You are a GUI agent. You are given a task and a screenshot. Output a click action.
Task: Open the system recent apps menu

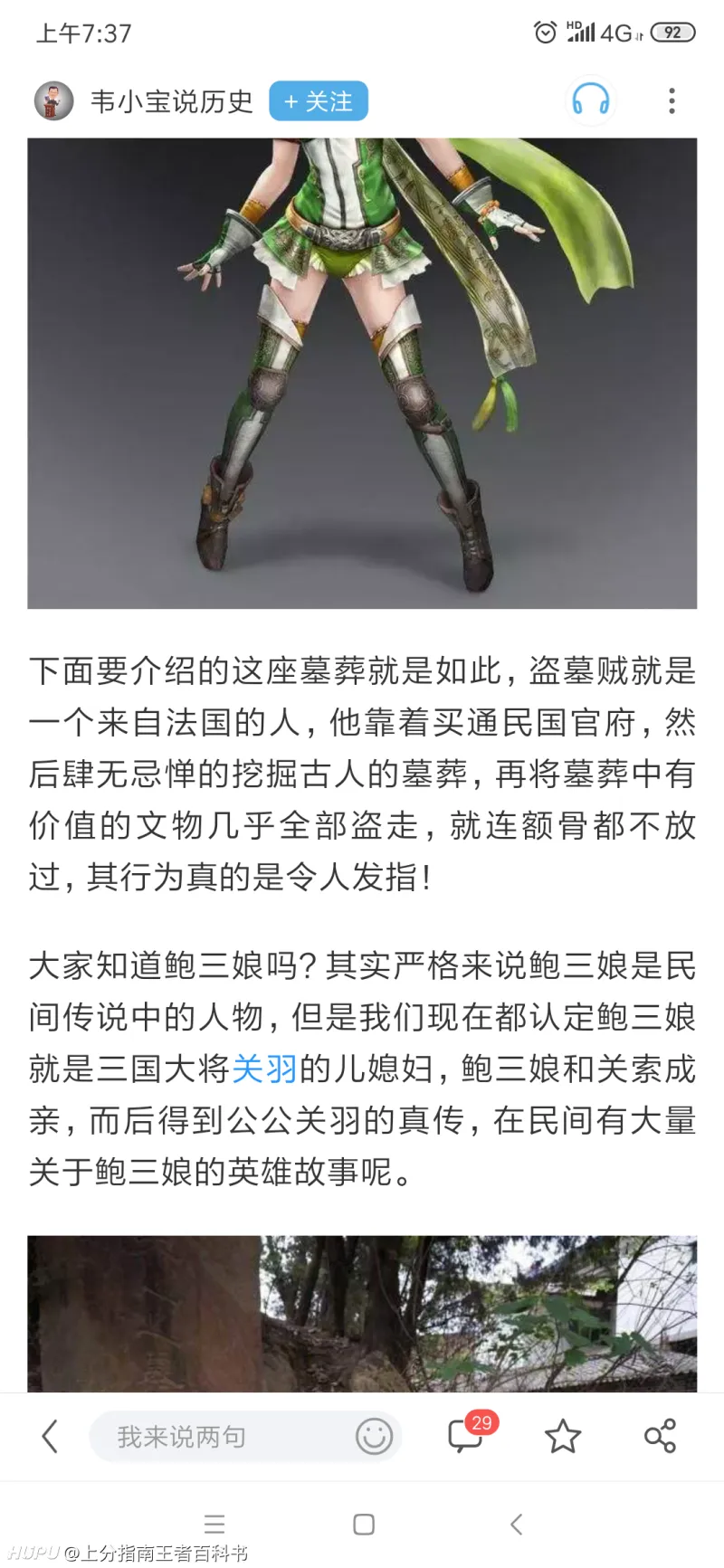(214, 1525)
